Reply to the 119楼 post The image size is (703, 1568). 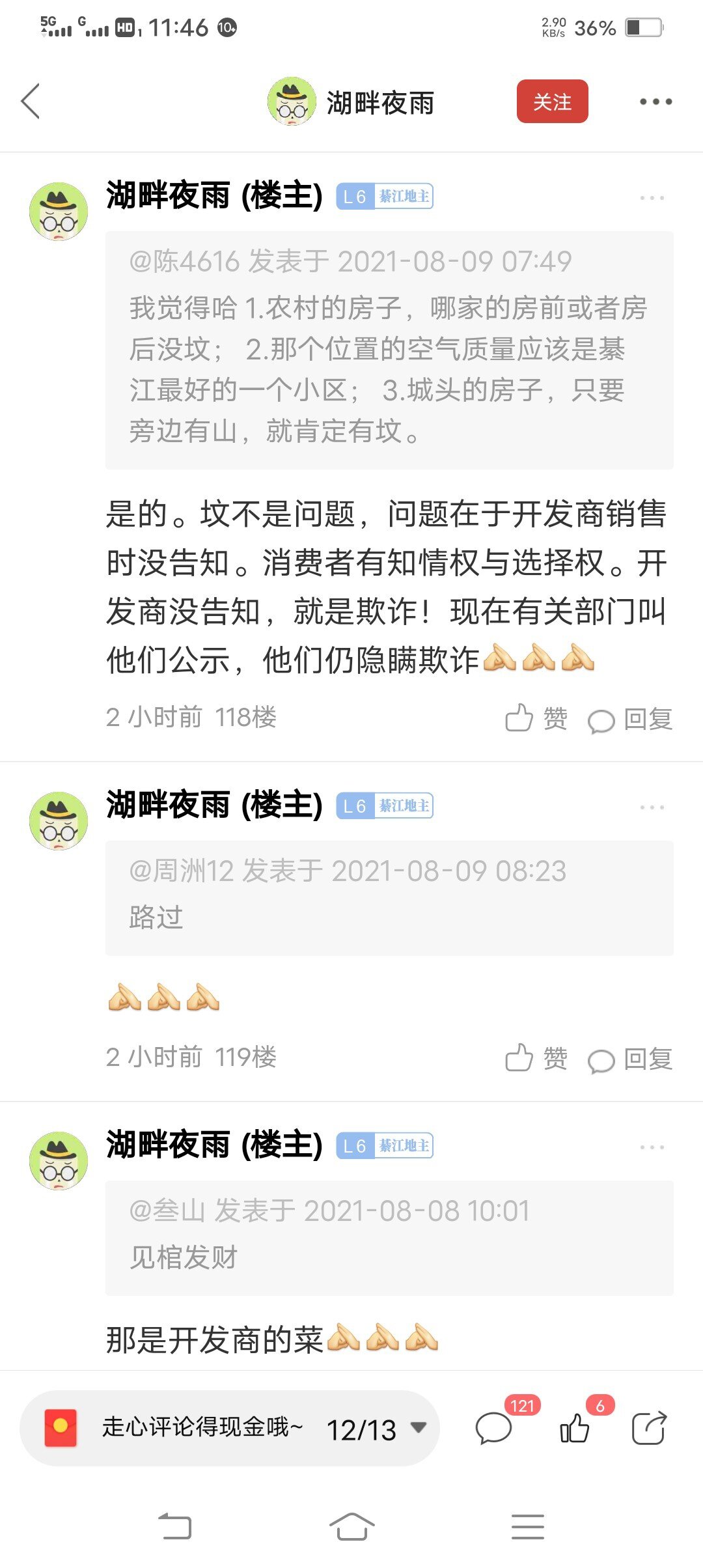(x=630, y=1059)
